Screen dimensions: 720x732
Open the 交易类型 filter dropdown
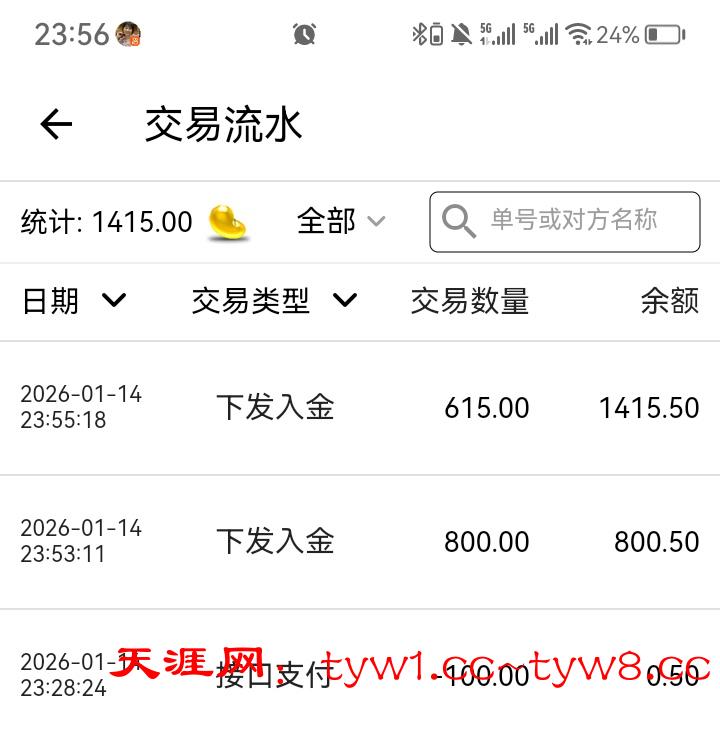click(x=274, y=300)
